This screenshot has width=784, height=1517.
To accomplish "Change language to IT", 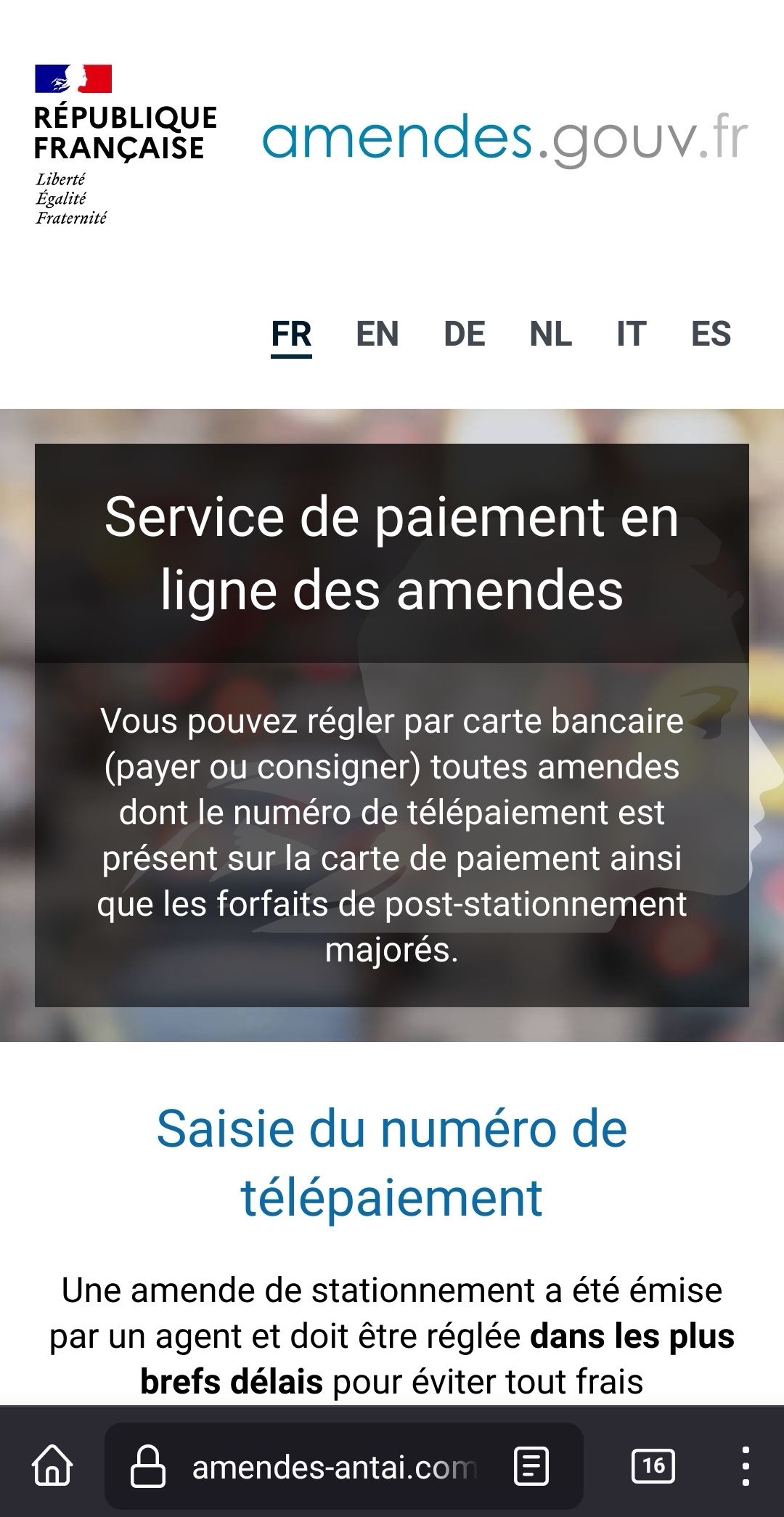I will tap(631, 335).
